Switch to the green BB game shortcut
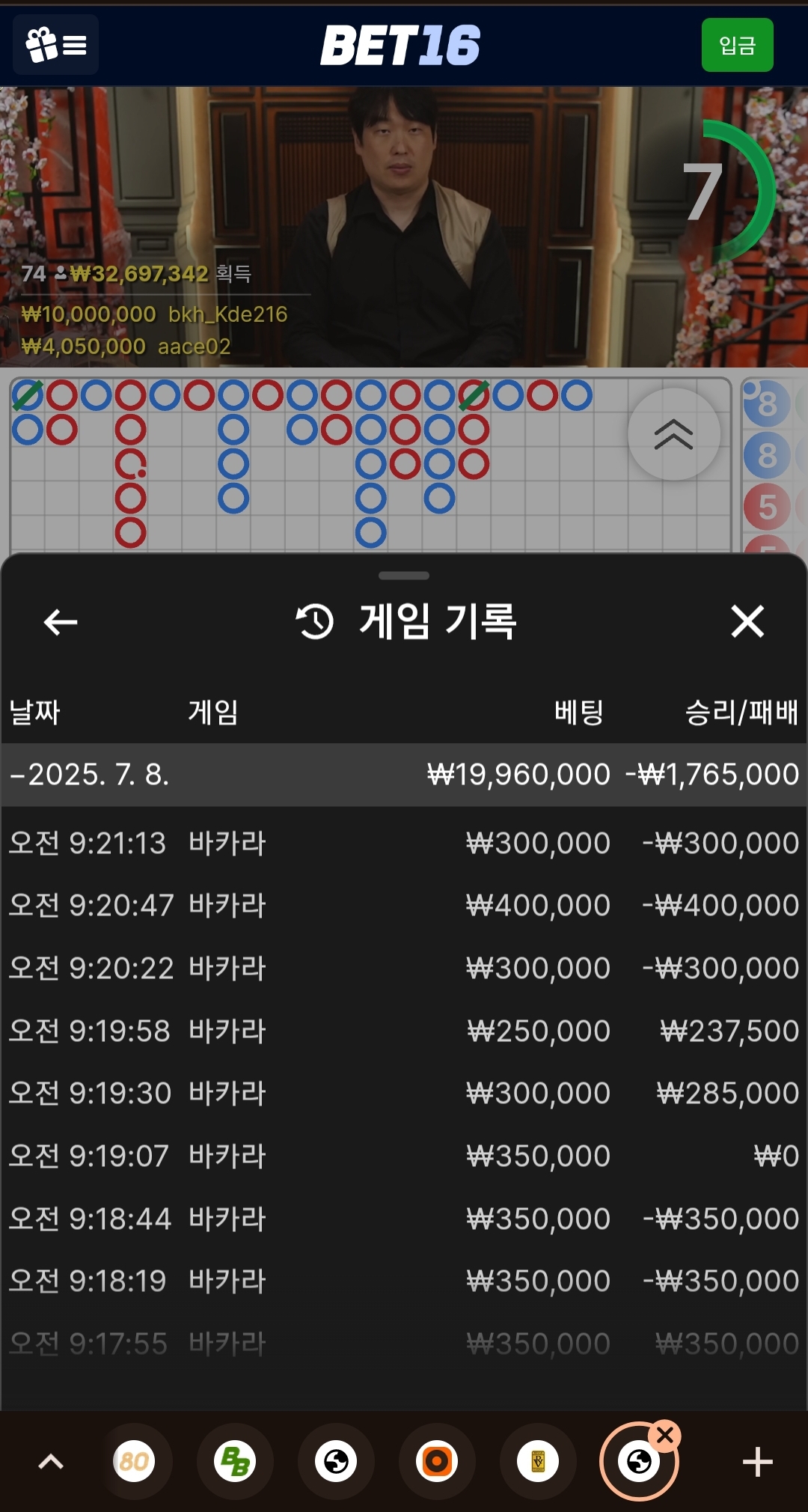This screenshot has width=808, height=1512. [x=235, y=1462]
